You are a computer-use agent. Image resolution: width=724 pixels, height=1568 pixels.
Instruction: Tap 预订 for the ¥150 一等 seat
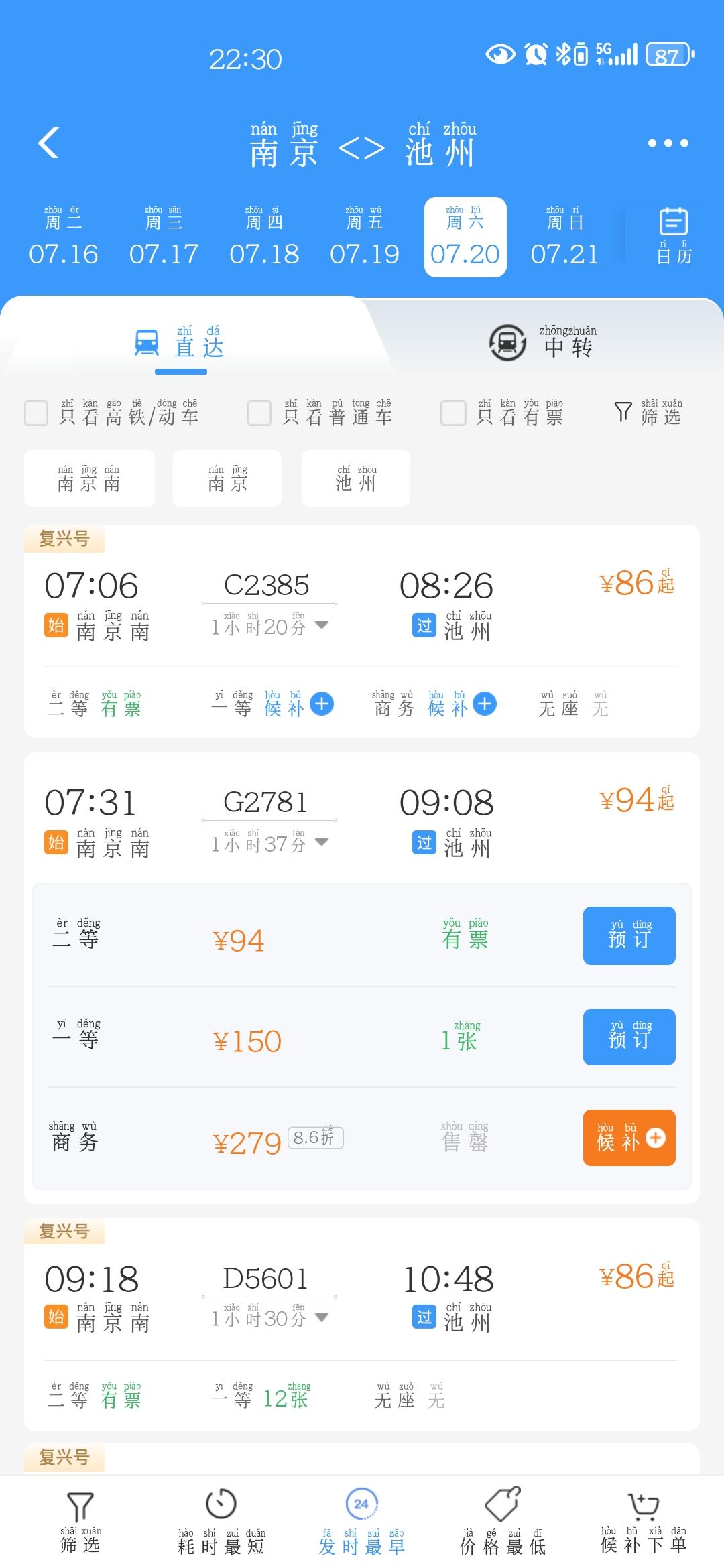(629, 1037)
